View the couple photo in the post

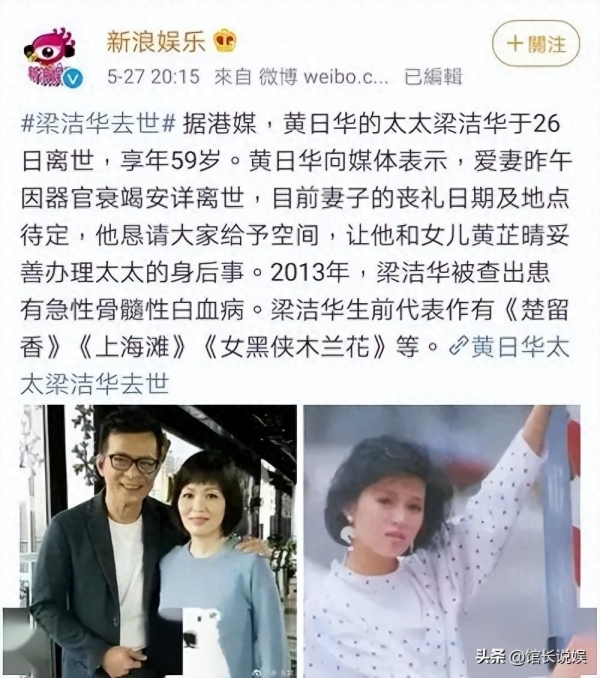(157, 540)
